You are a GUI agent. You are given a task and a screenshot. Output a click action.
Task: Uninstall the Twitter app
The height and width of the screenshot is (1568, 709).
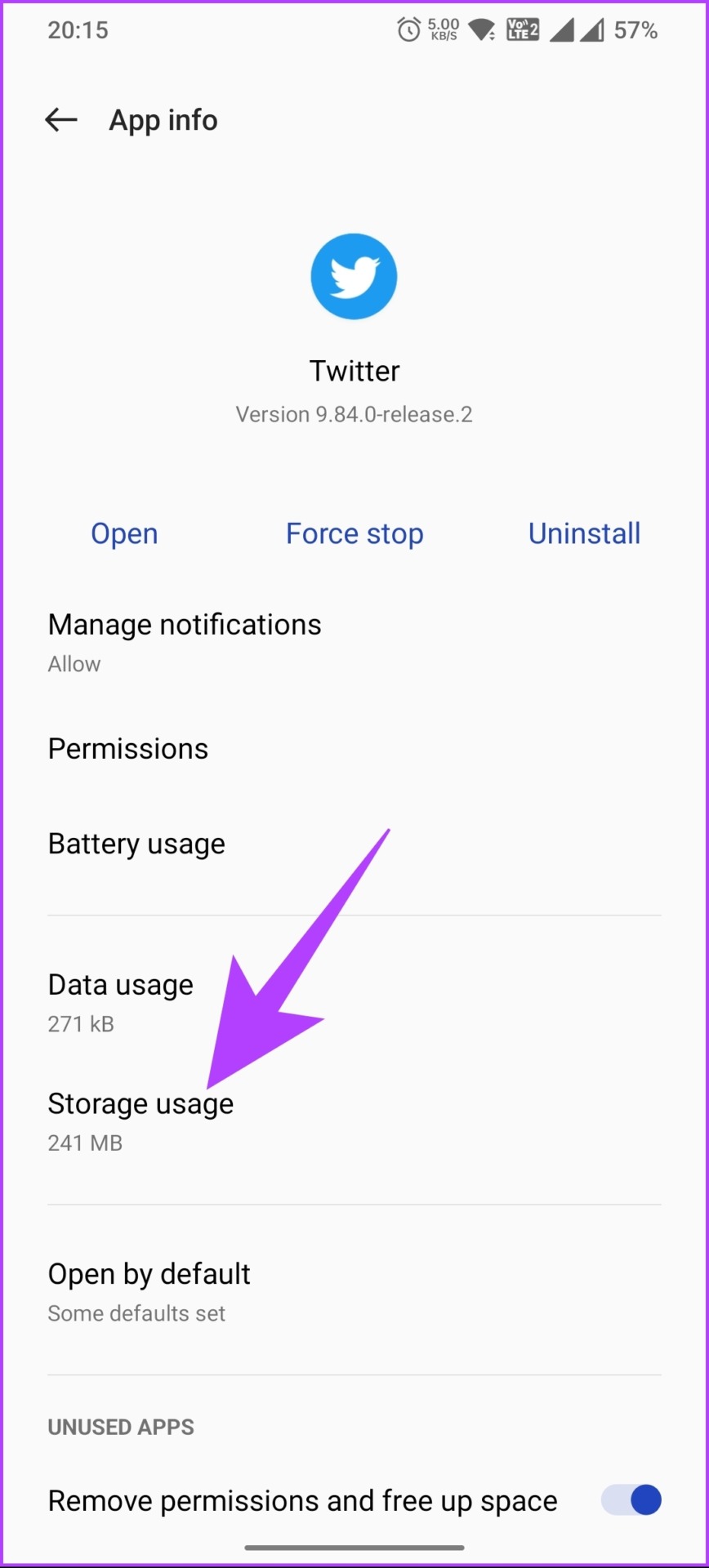pos(584,534)
